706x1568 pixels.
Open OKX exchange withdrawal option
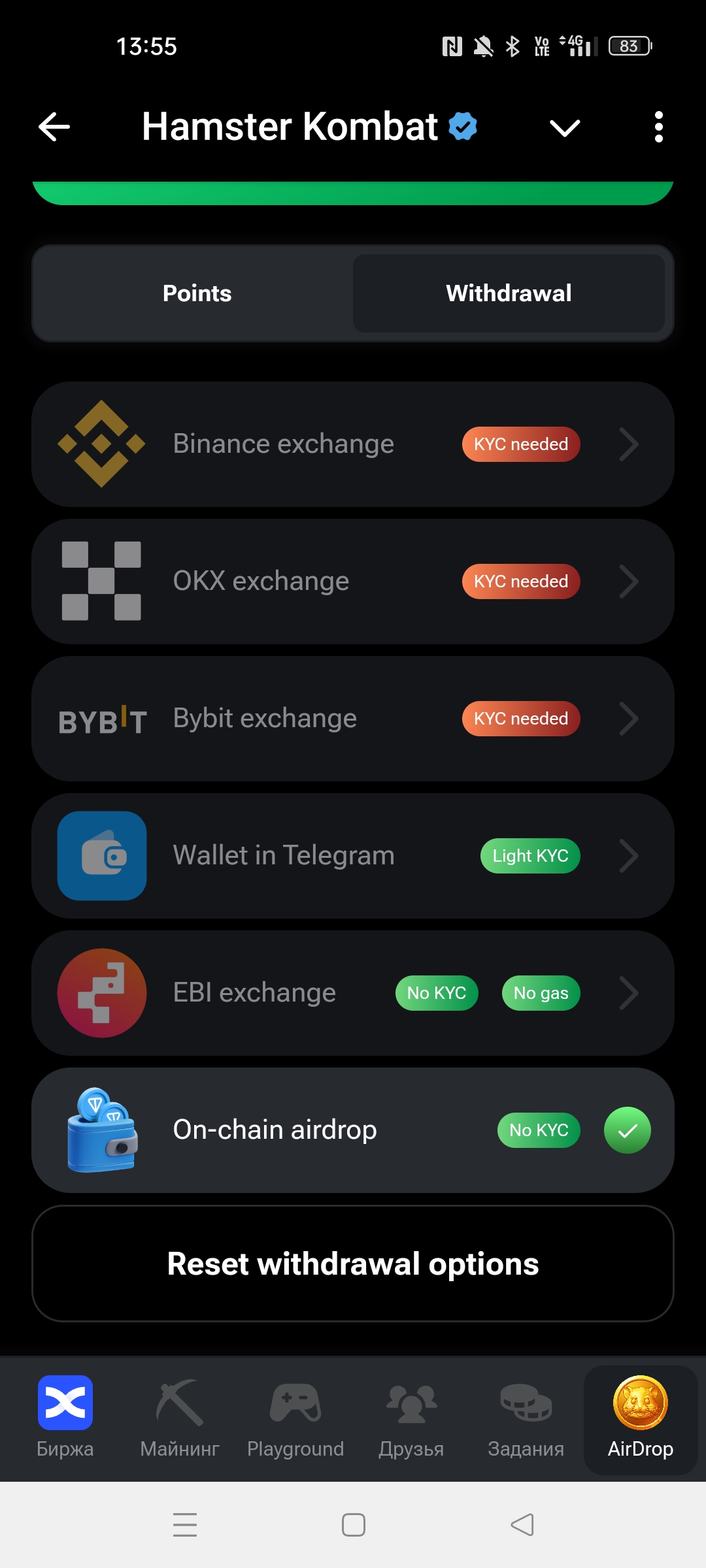click(352, 581)
